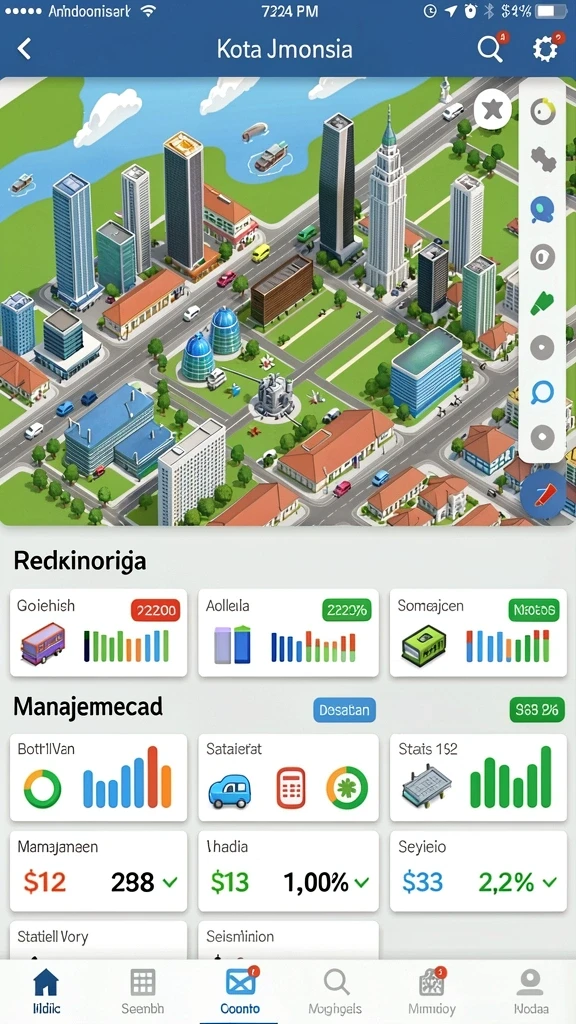This screenshot has height=1024, width=576.
Task: Open the Stais 1S2 card
Action: 478,777
